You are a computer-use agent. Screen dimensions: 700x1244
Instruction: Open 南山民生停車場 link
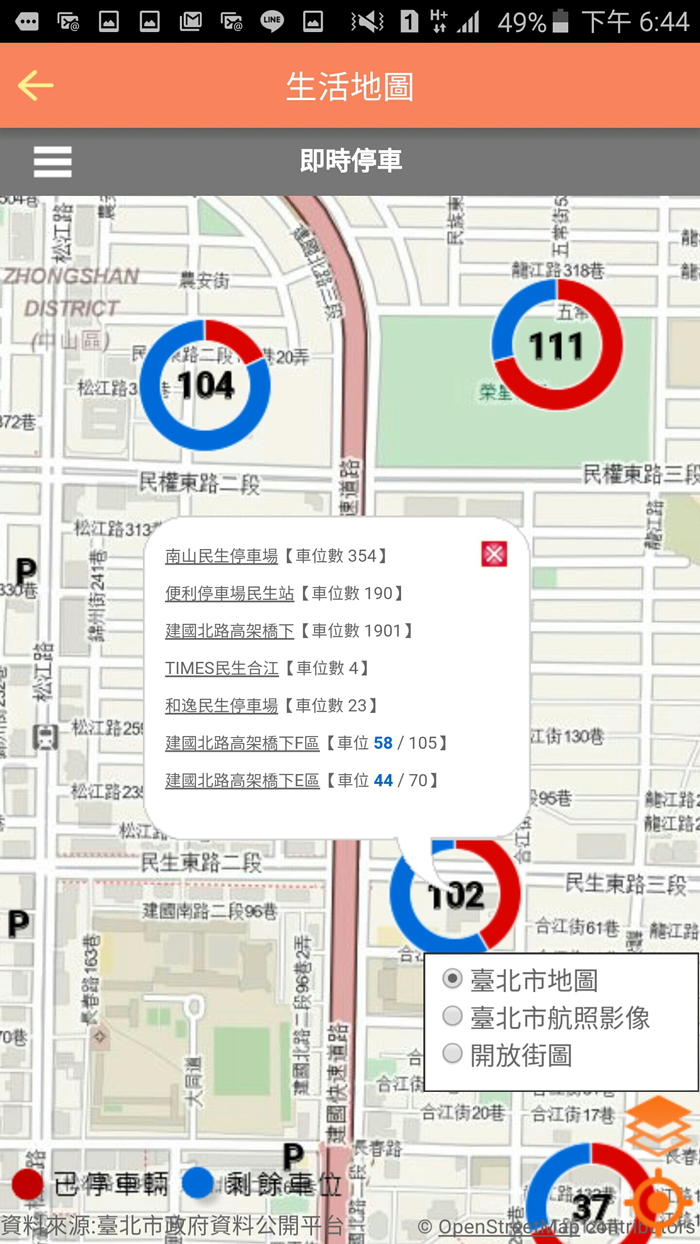[221, 556]
